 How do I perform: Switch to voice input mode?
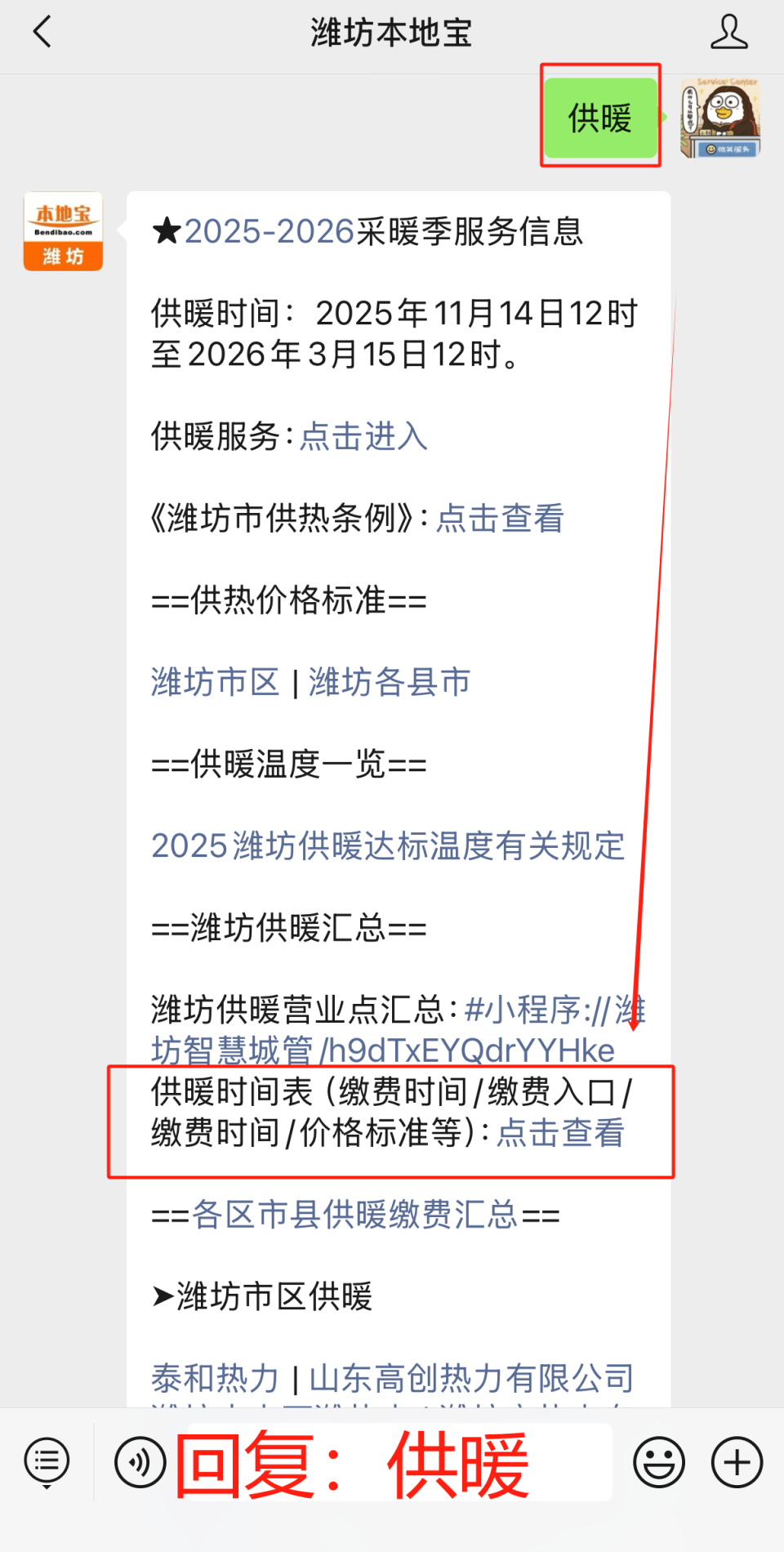[139, 1461]
